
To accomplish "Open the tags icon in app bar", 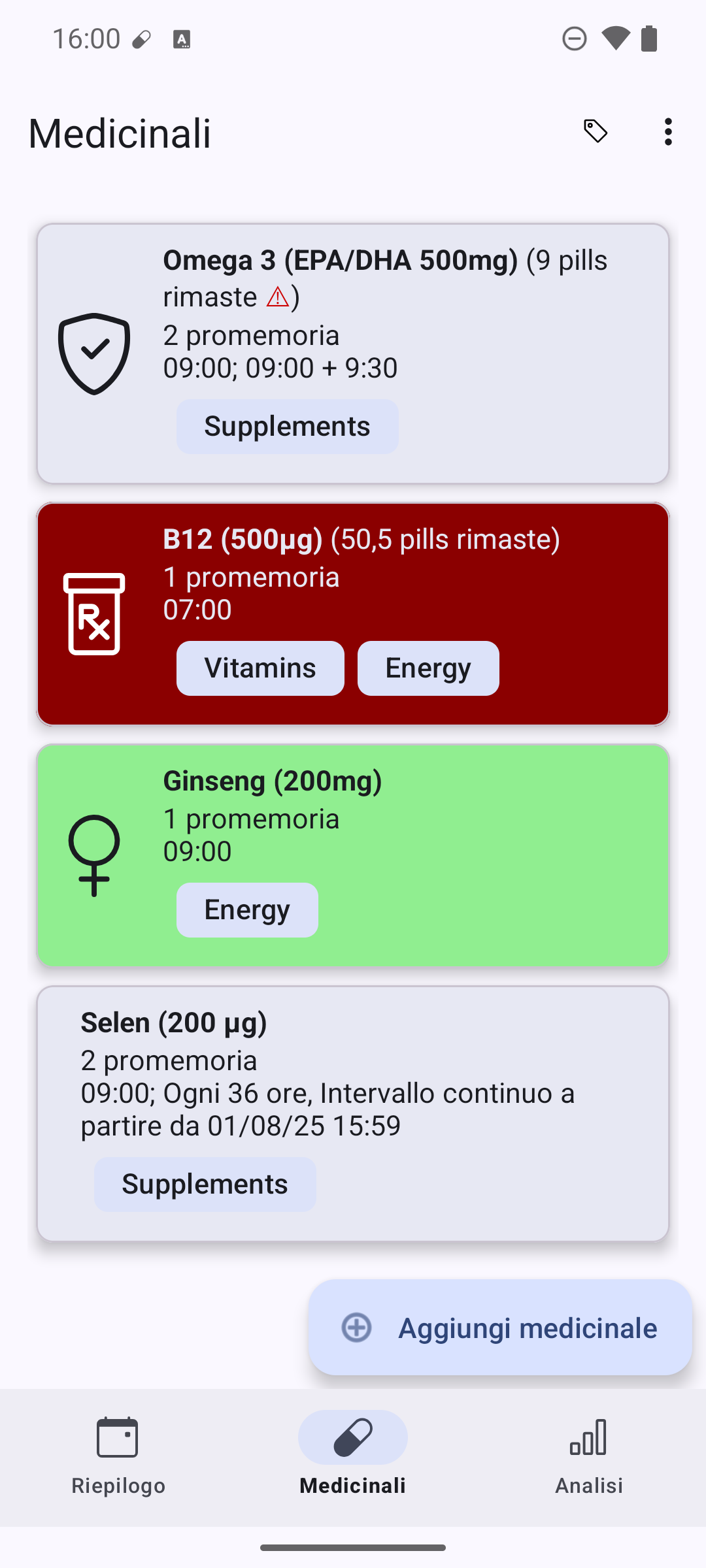I will point(596,131).
